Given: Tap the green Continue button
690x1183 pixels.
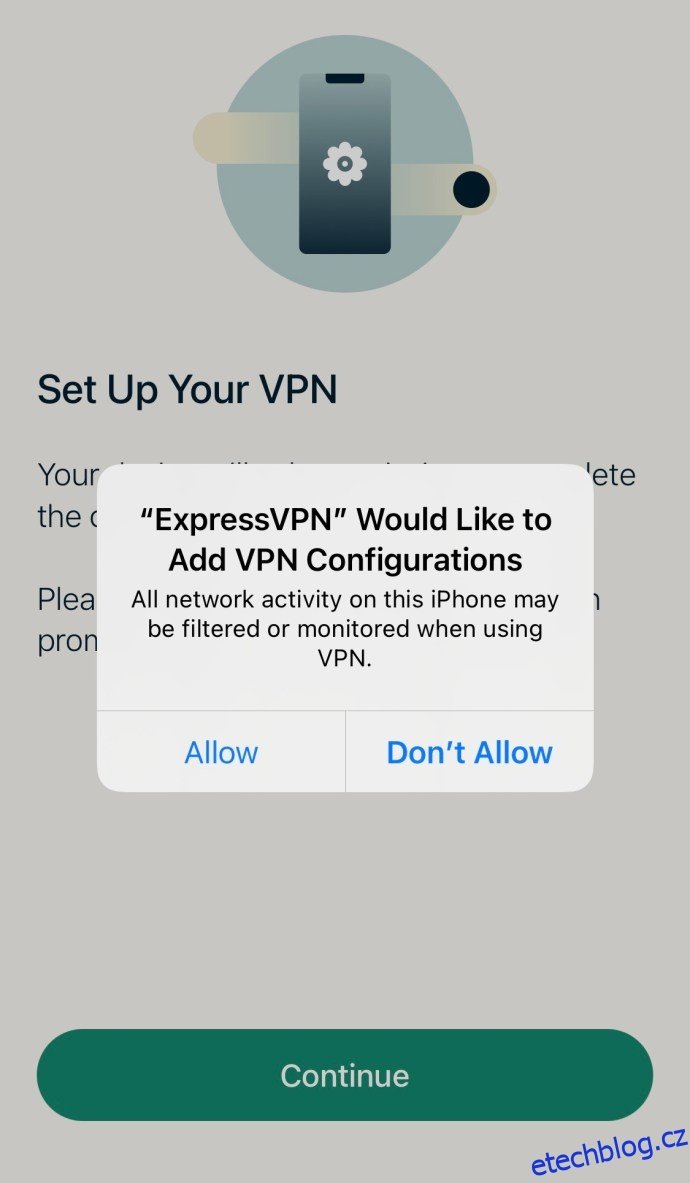Looking at the screenshot, I should click(x=345, y=1075).
